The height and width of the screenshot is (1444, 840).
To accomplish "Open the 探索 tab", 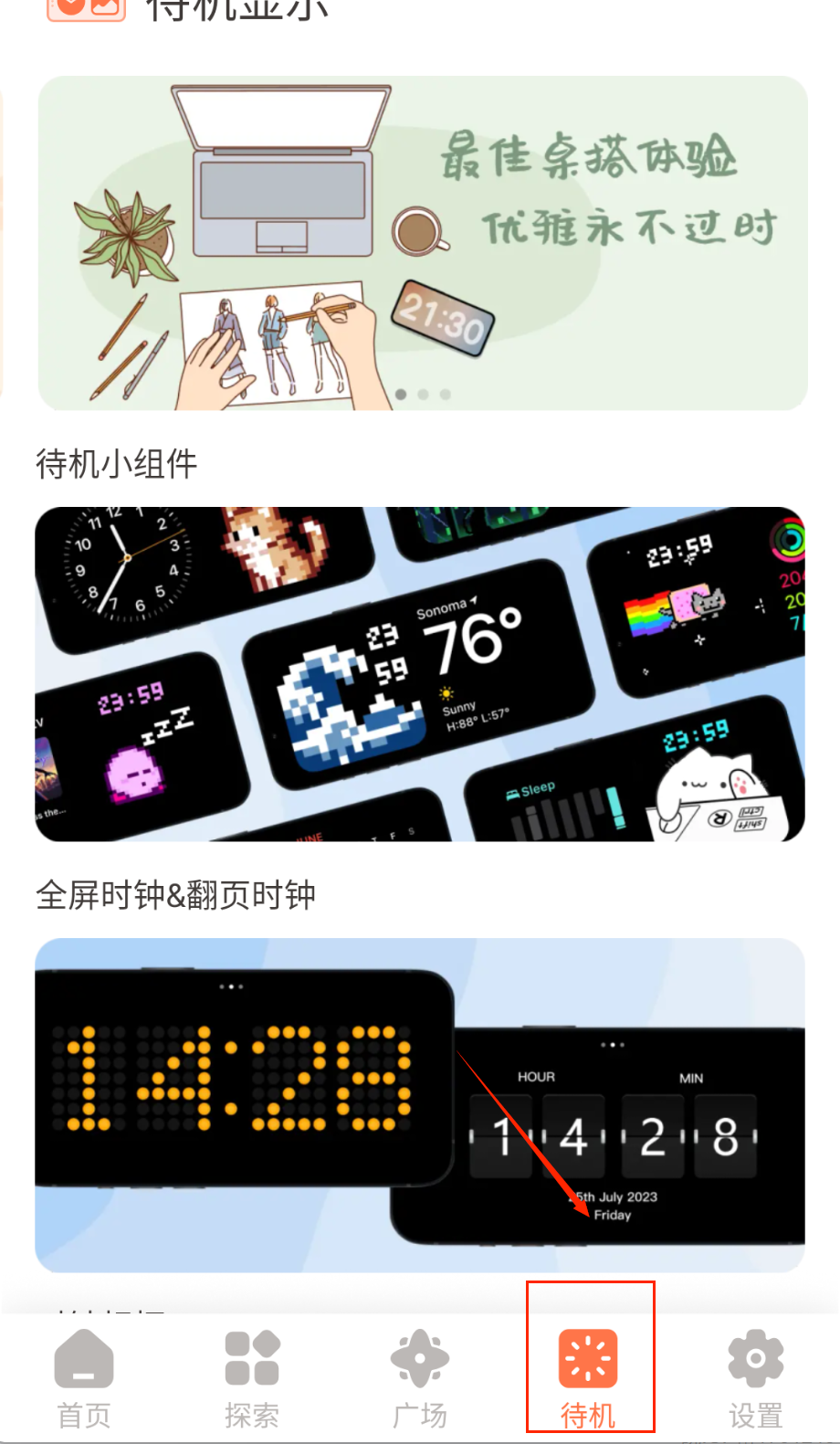I will pos(252,1377).
